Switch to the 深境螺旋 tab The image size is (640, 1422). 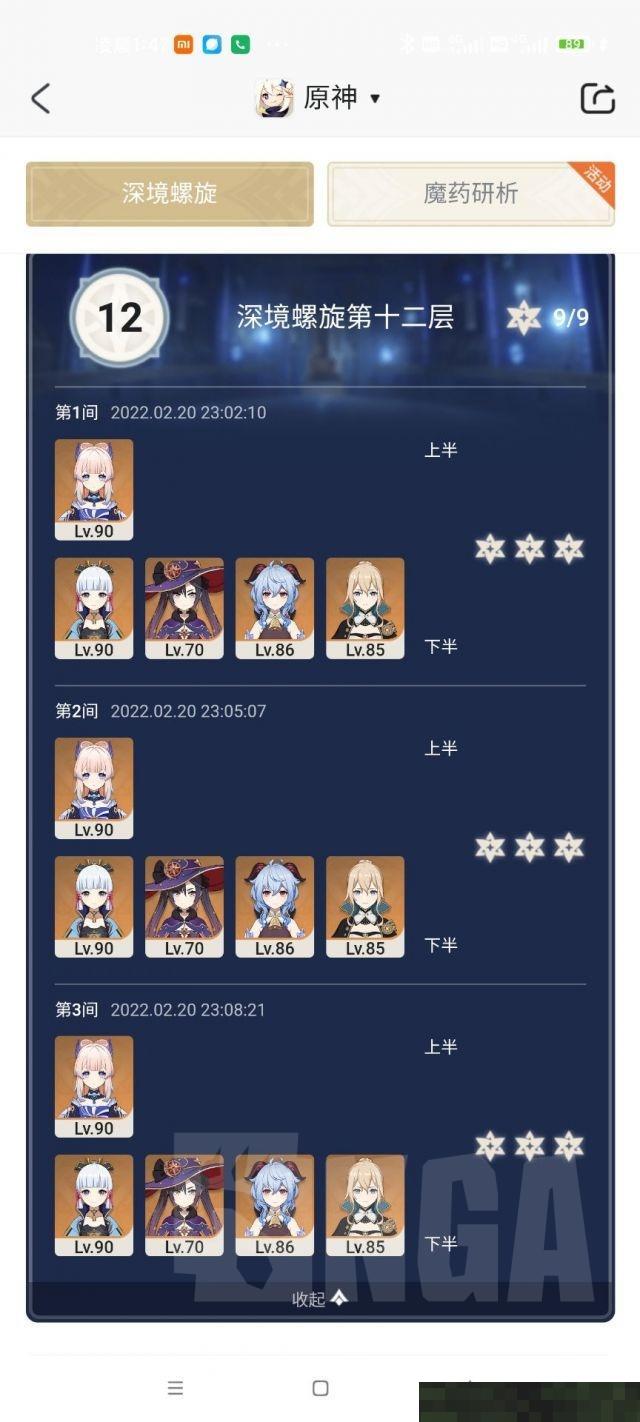(x=169, y=194)
